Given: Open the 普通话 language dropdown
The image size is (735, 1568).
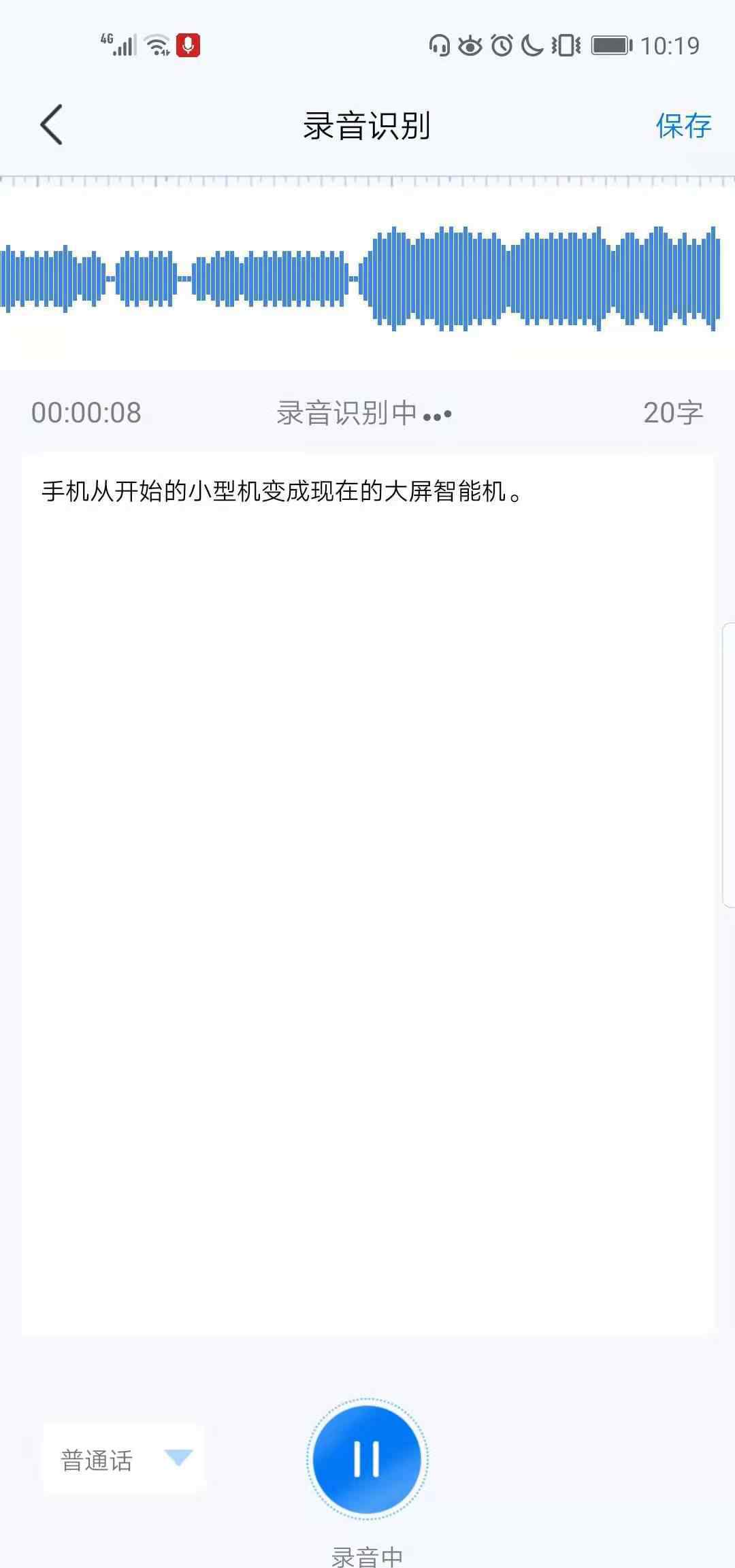Looking at the screenshot, I should (124, 1460).
